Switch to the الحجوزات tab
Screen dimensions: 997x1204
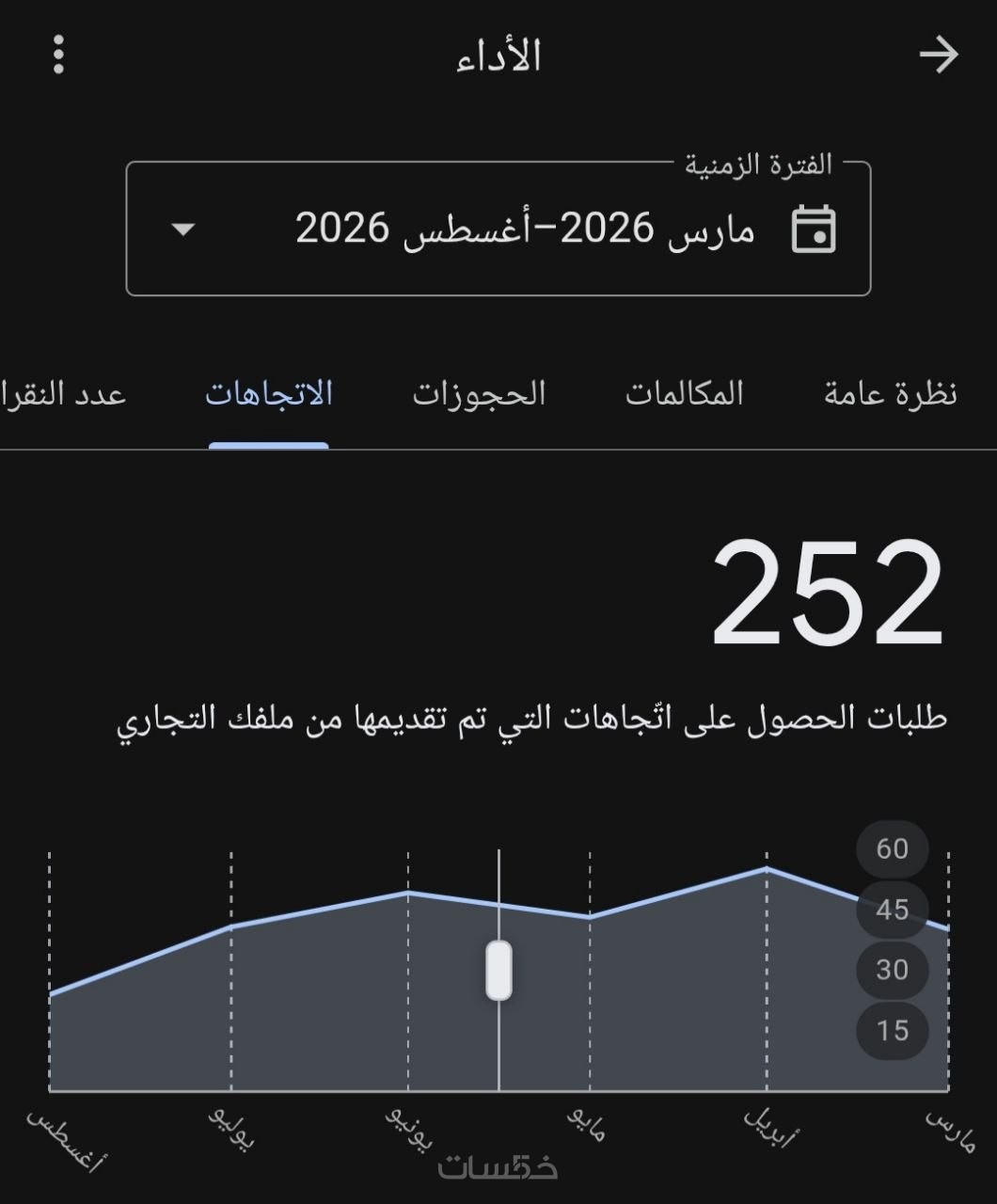coord(479,393)
